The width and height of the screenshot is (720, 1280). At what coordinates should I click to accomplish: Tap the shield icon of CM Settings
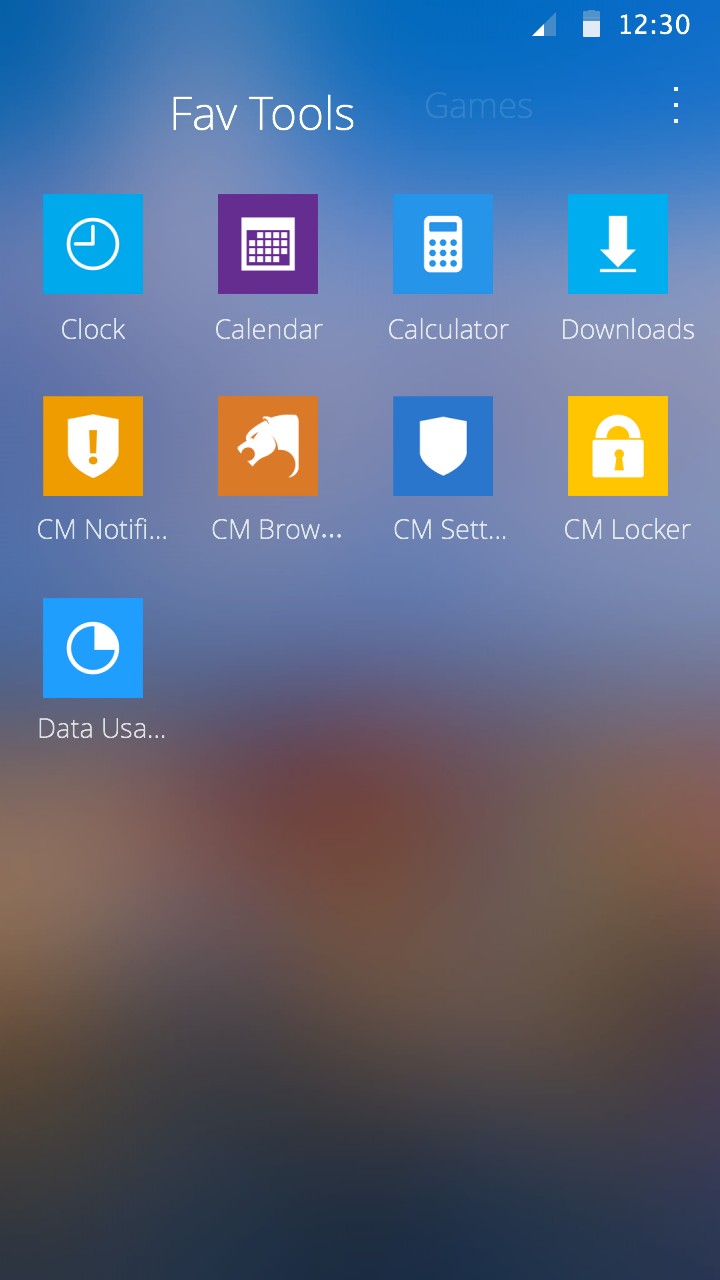click(x=443, y=446)
